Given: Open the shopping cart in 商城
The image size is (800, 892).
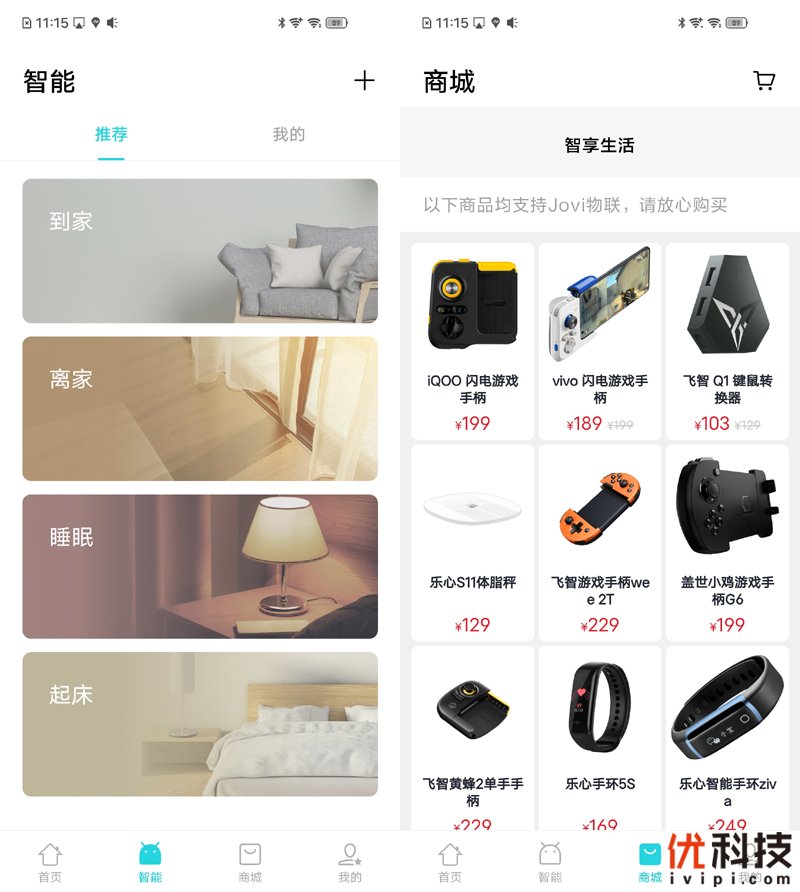Looking at the screenshot, I should pos(764,81).
